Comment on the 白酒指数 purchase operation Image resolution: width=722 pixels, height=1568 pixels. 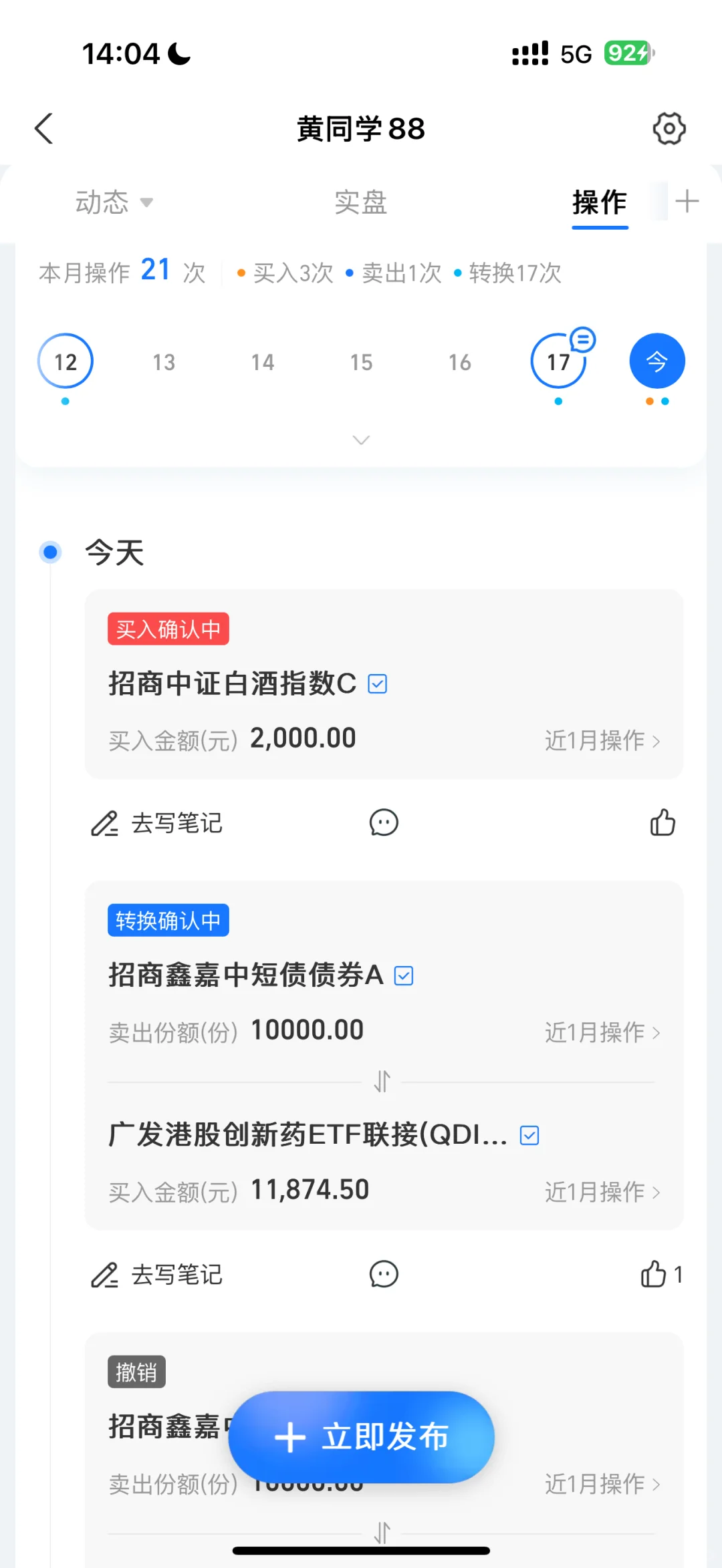[384, 823]
